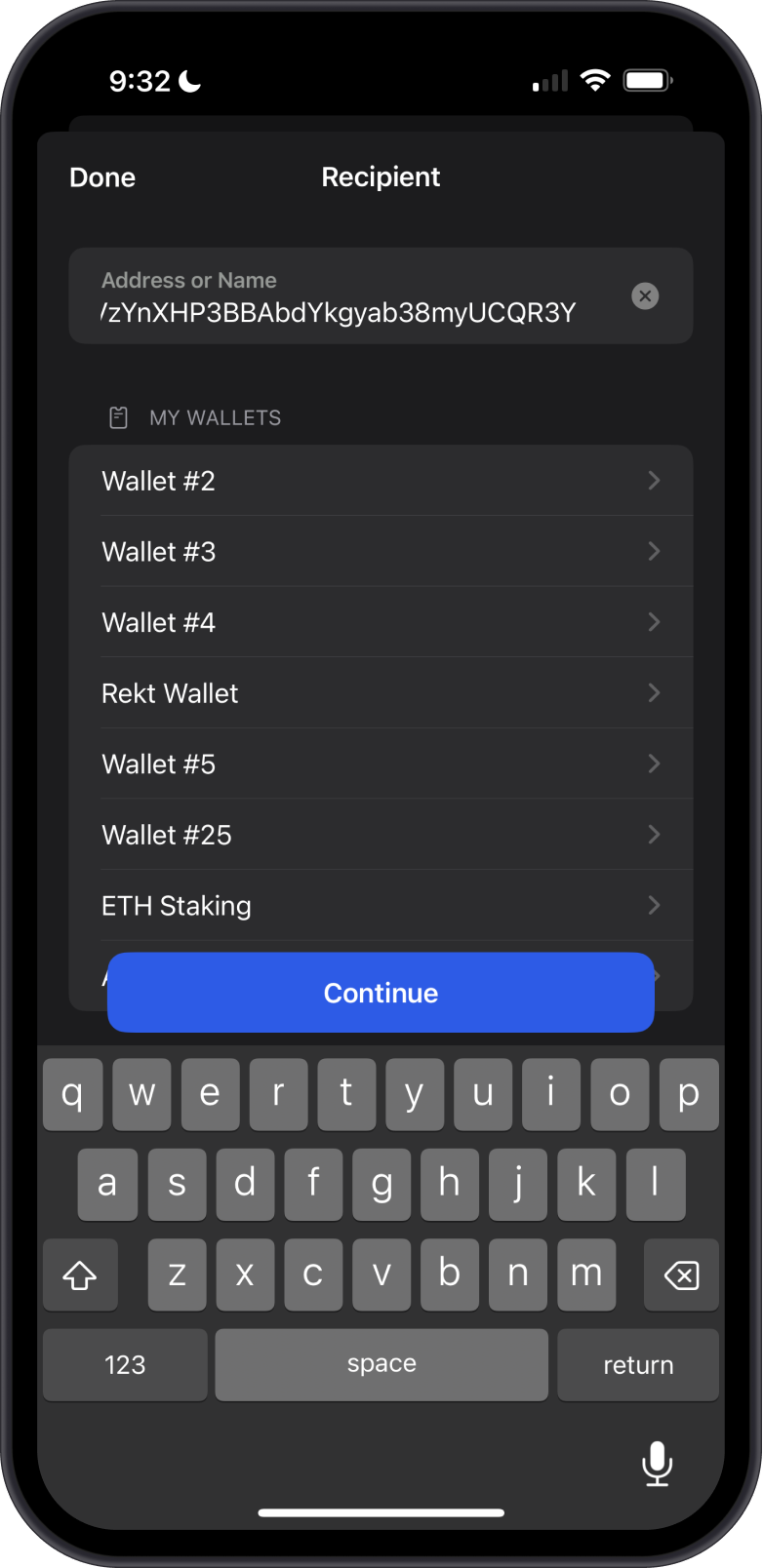Open Wallet #25 with its disclosure arrow

click(654, 835)
